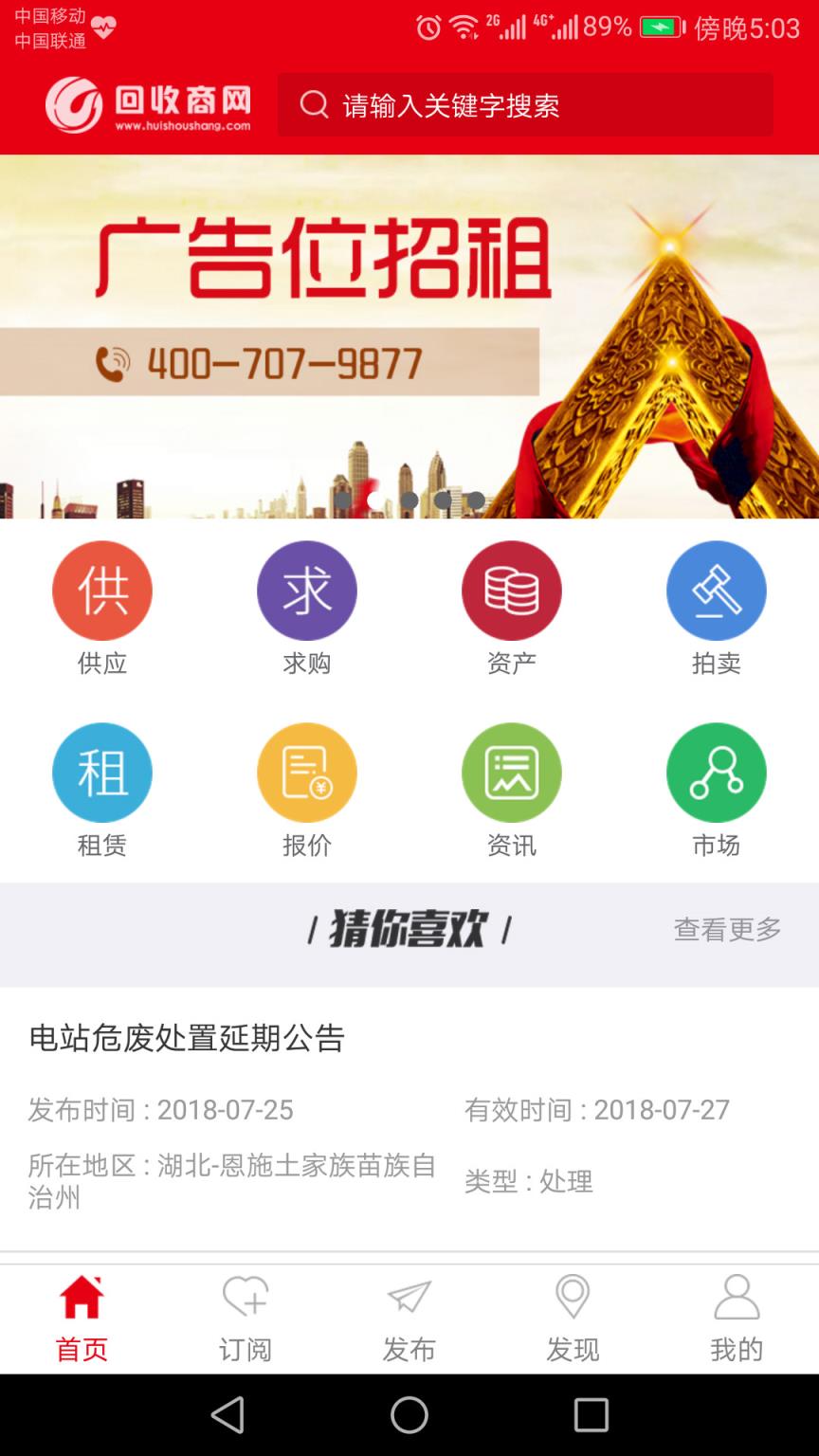Open the 资产 assets icon
Image resolution: width=819 pixels, height=1456 pixels.
pyautogui.click(x=512, y=590)
